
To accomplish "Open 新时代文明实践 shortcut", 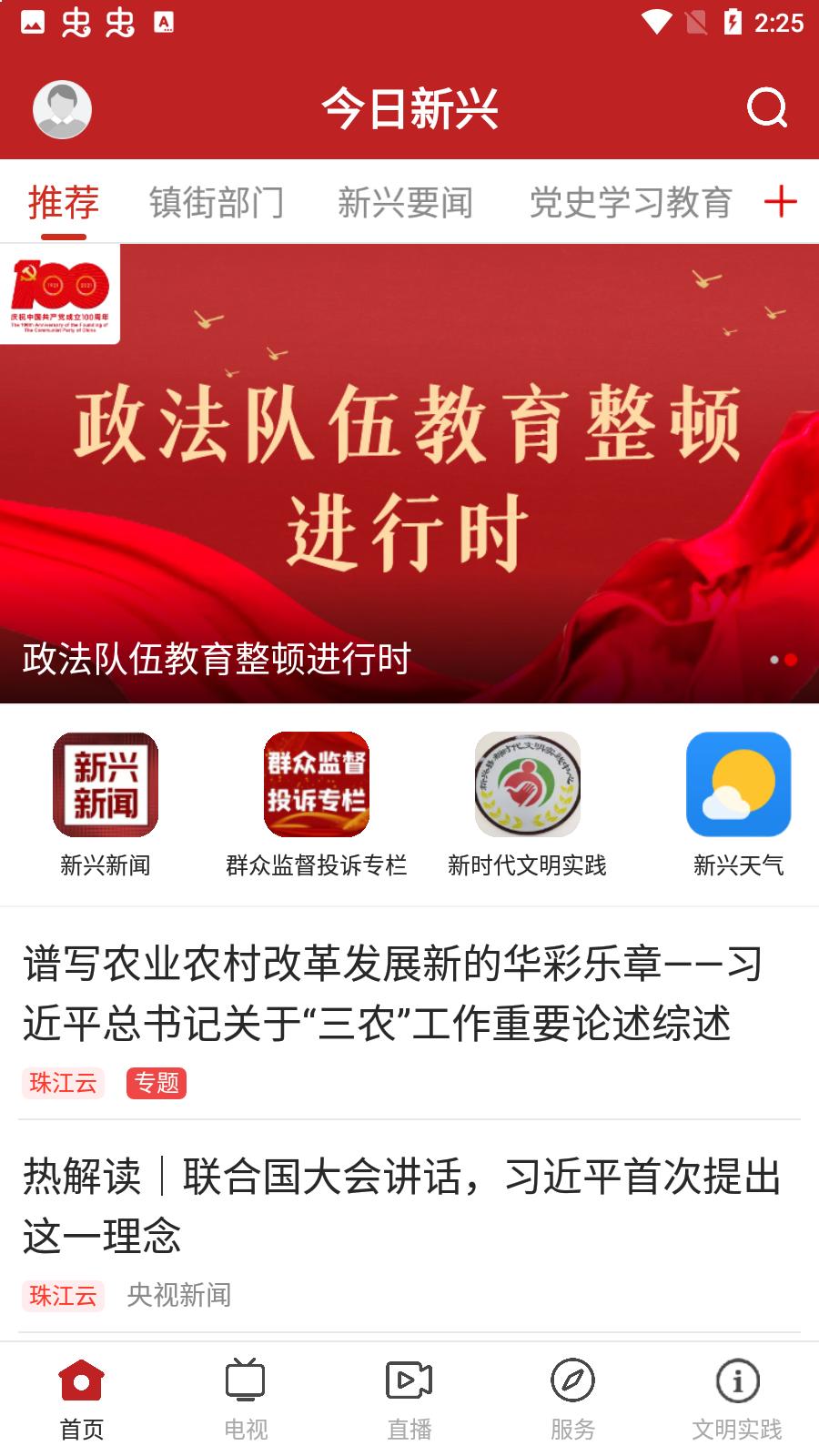I will pyautogui.click(x=527, y=803).
